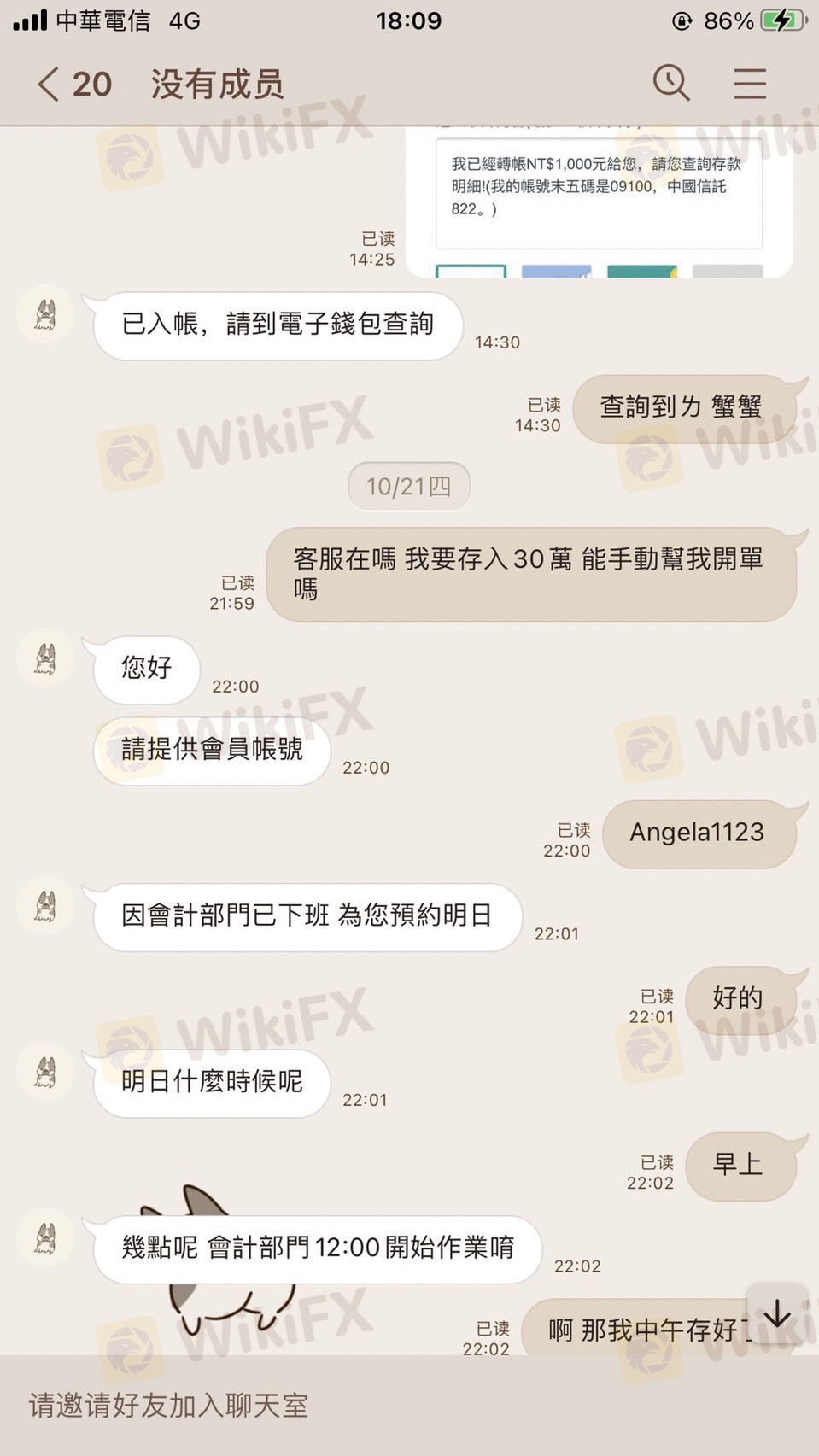Viewport: 819px width, 1456px height.
Task: Search within this chat
Action: pos(671,84)
